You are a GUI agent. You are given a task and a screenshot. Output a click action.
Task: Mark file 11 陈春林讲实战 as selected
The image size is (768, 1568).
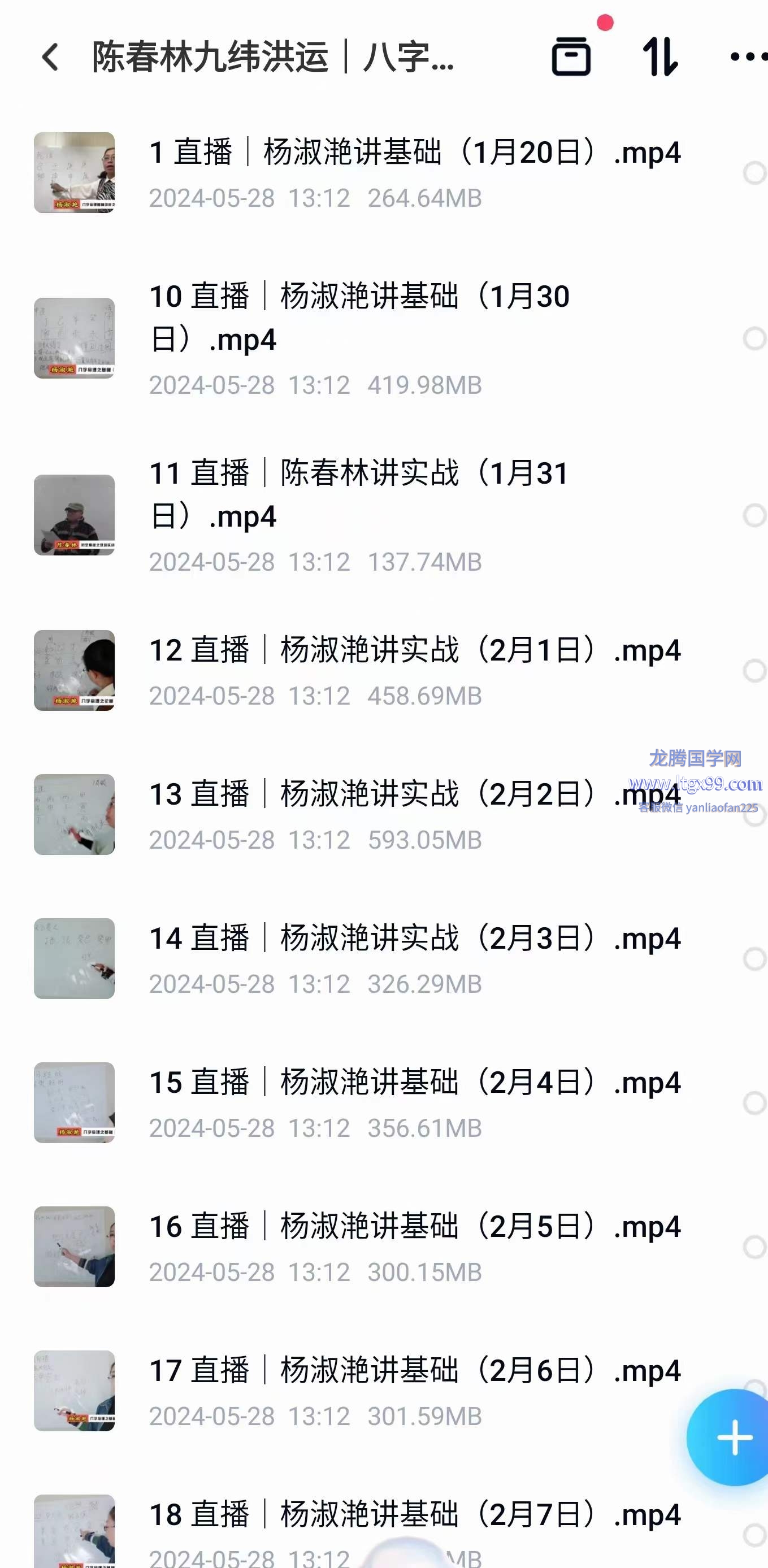click(754, 515)
